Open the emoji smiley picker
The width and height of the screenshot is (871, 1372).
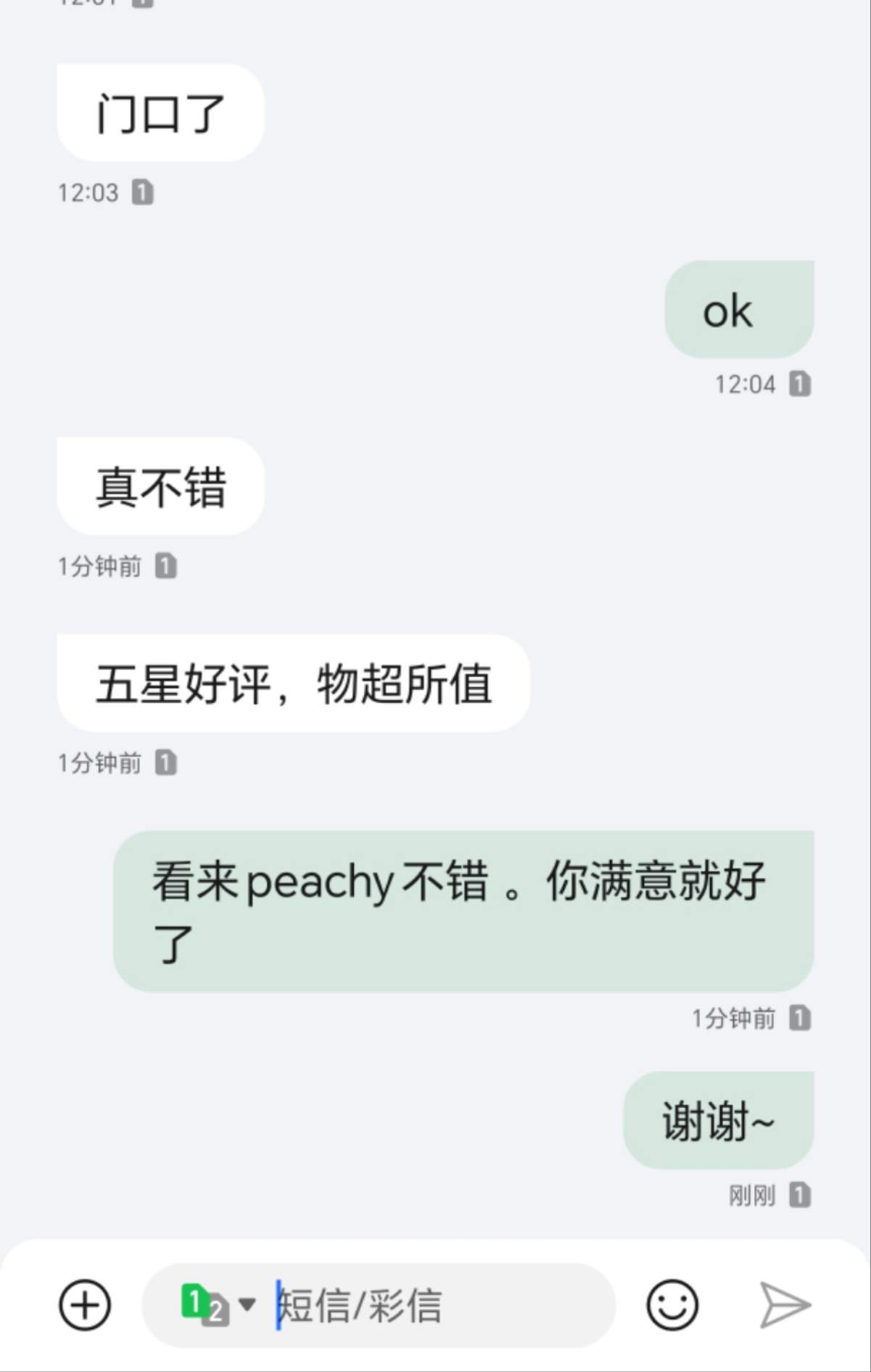click(x=672, y=1305)
